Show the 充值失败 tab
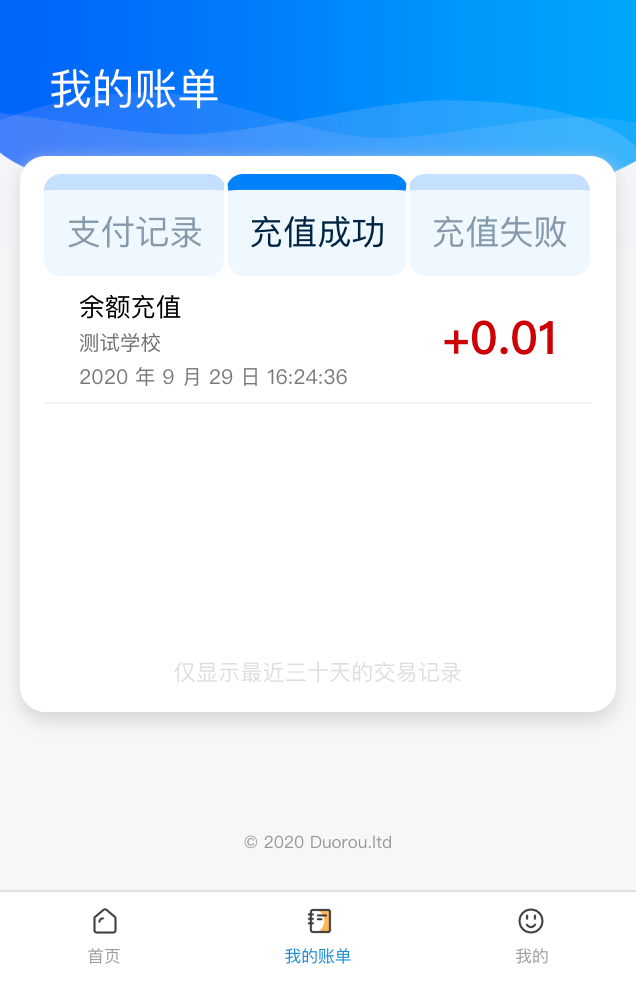Screen dimensions: 636x986 pos(499,231)
